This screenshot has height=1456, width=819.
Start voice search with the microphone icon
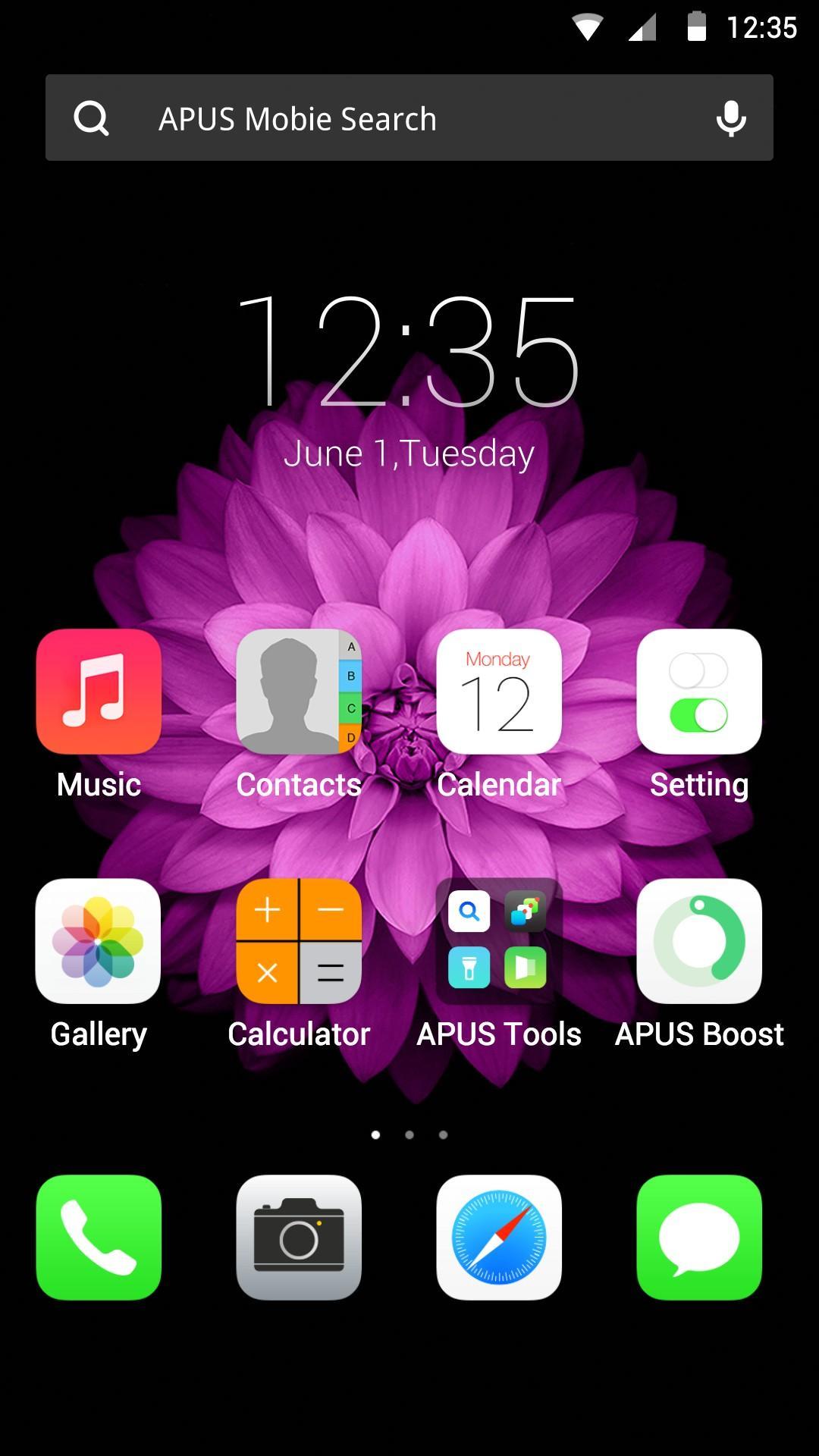731,118
